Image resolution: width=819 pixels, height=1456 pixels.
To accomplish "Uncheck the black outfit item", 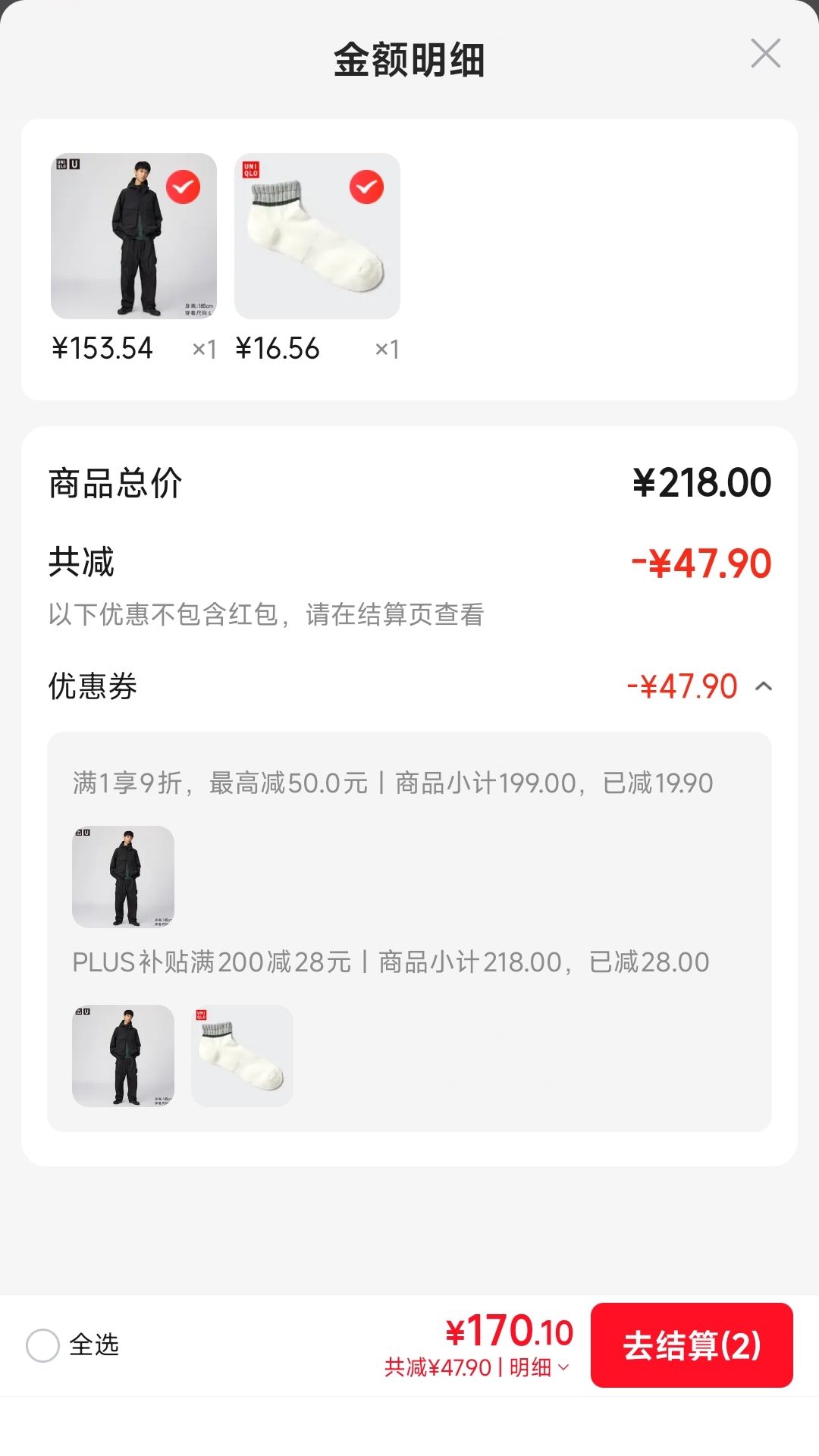I will (183, 187).
